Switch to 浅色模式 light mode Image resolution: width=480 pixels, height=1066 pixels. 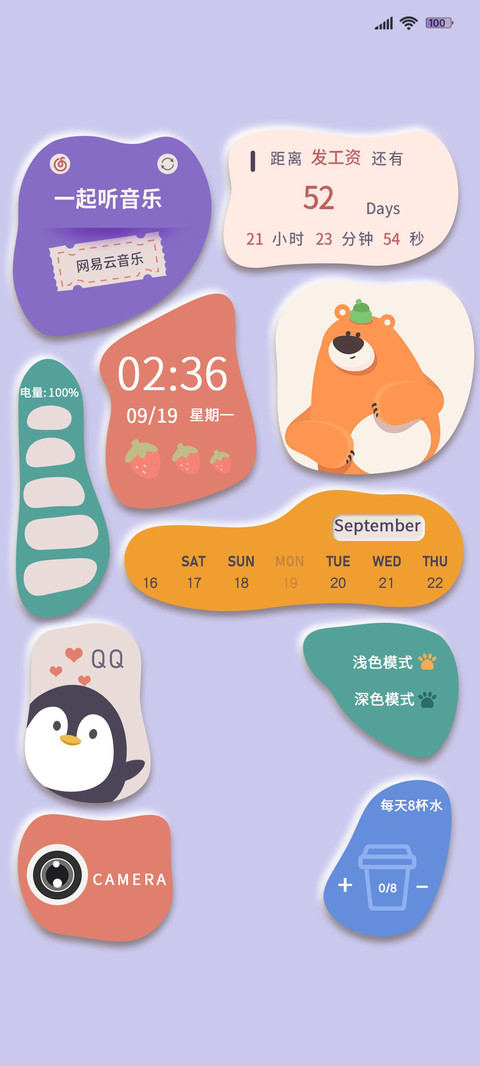point(394,662)
